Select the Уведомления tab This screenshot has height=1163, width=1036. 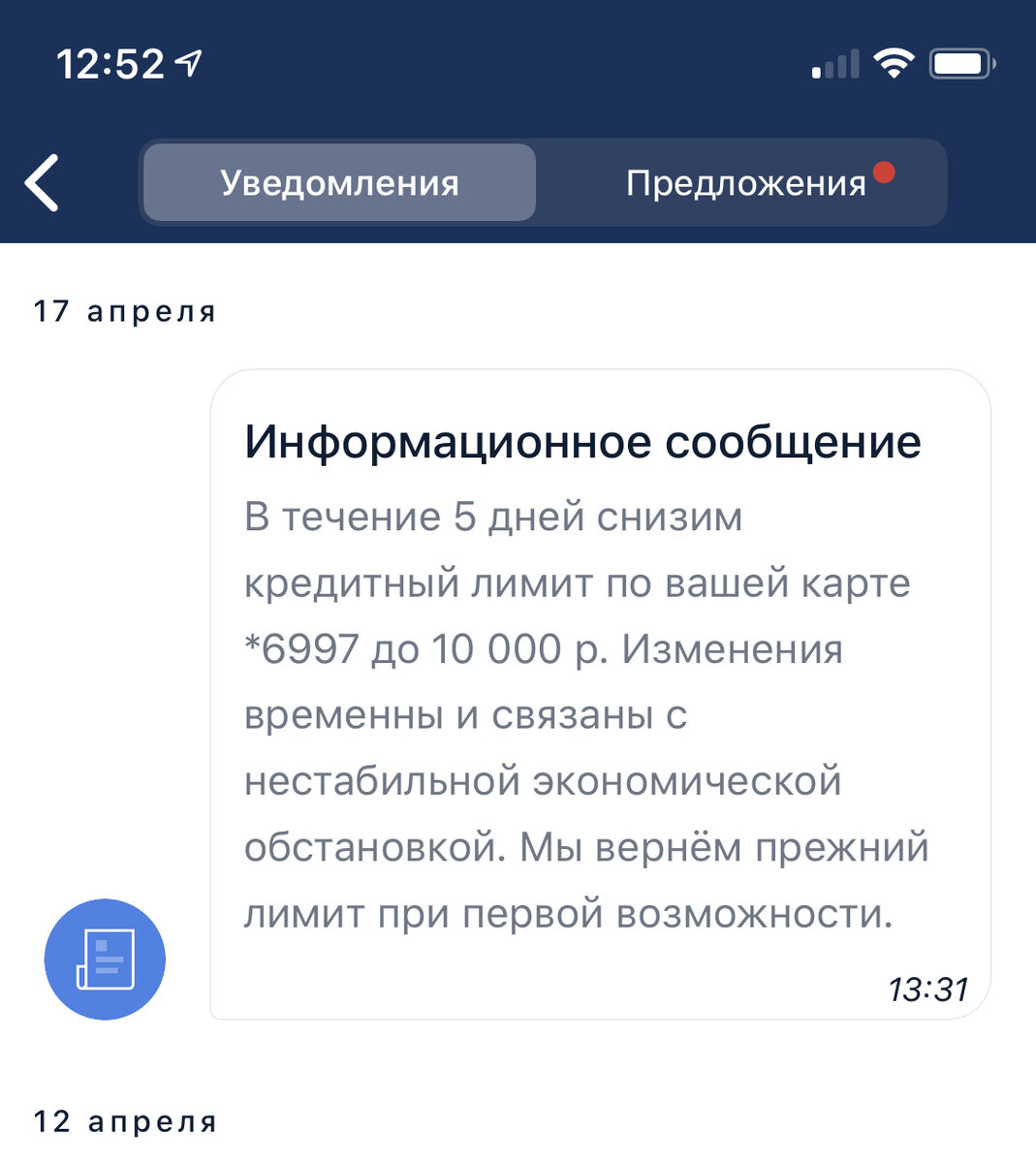(x=339, y=182)
